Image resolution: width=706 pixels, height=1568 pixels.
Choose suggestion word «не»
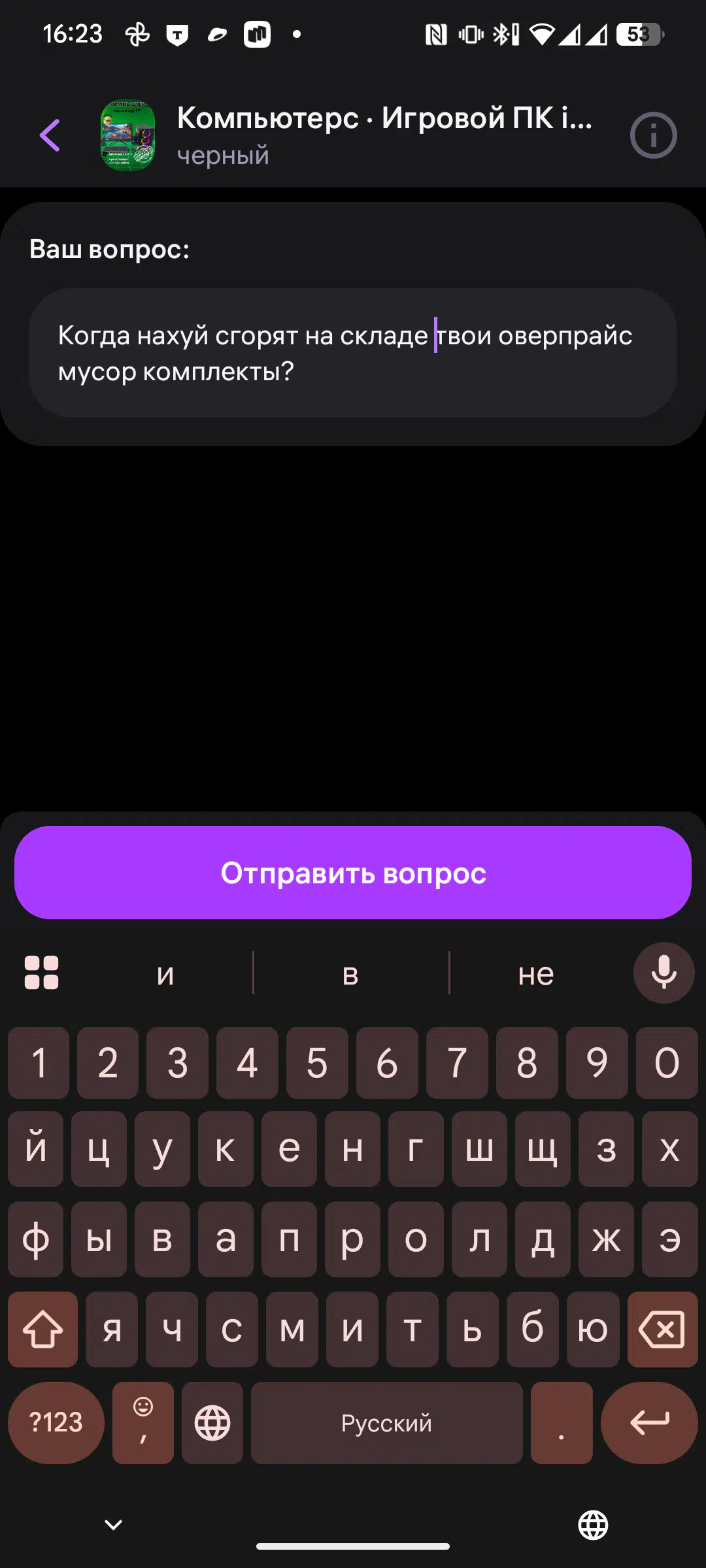click(x=536, y=974)
